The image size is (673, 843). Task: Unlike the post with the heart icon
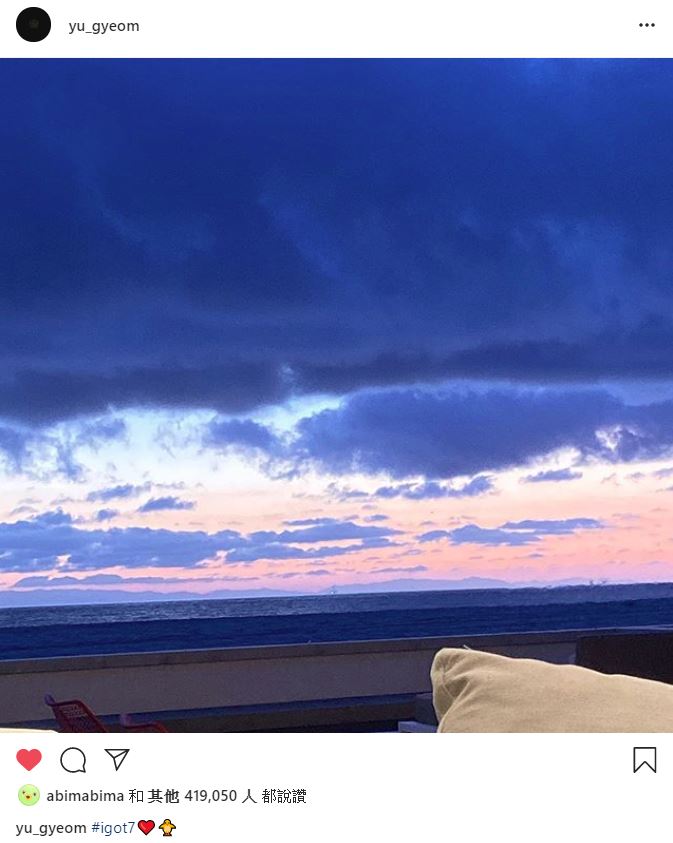pyautogui.click(x=29, y=760)
